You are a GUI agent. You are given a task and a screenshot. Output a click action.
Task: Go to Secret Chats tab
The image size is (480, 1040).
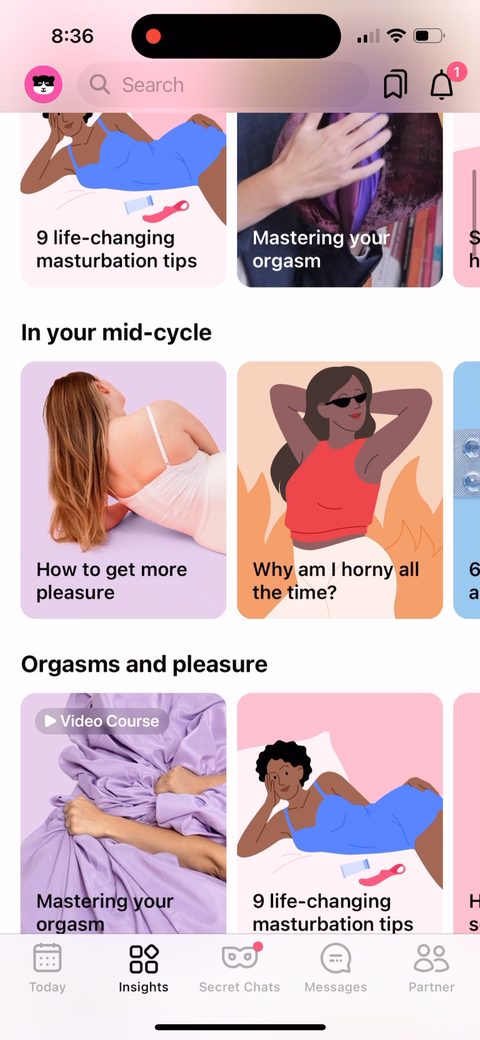tap(239, 968)
